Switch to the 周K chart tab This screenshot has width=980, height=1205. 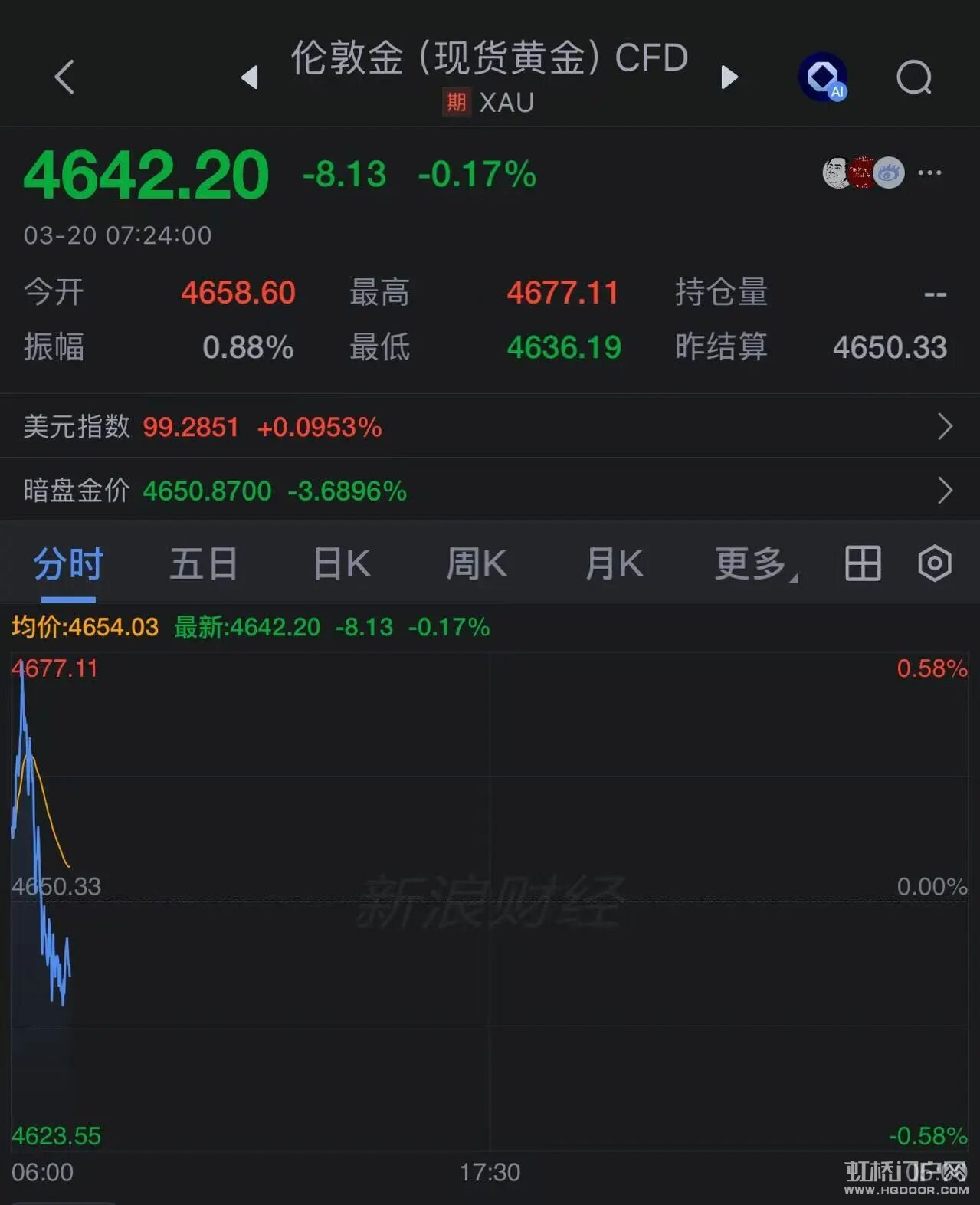[x=477, y=564]
